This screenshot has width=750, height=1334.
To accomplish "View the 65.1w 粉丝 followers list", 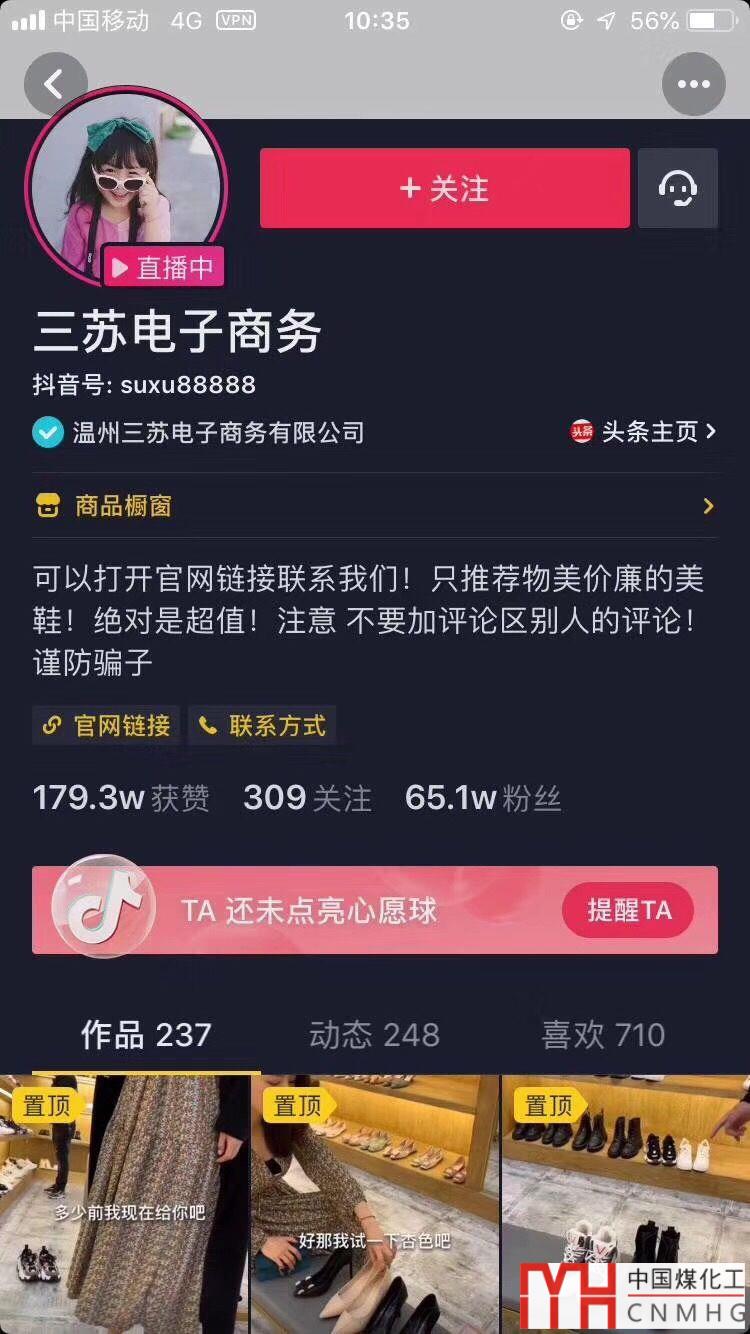I will (483, 798).
